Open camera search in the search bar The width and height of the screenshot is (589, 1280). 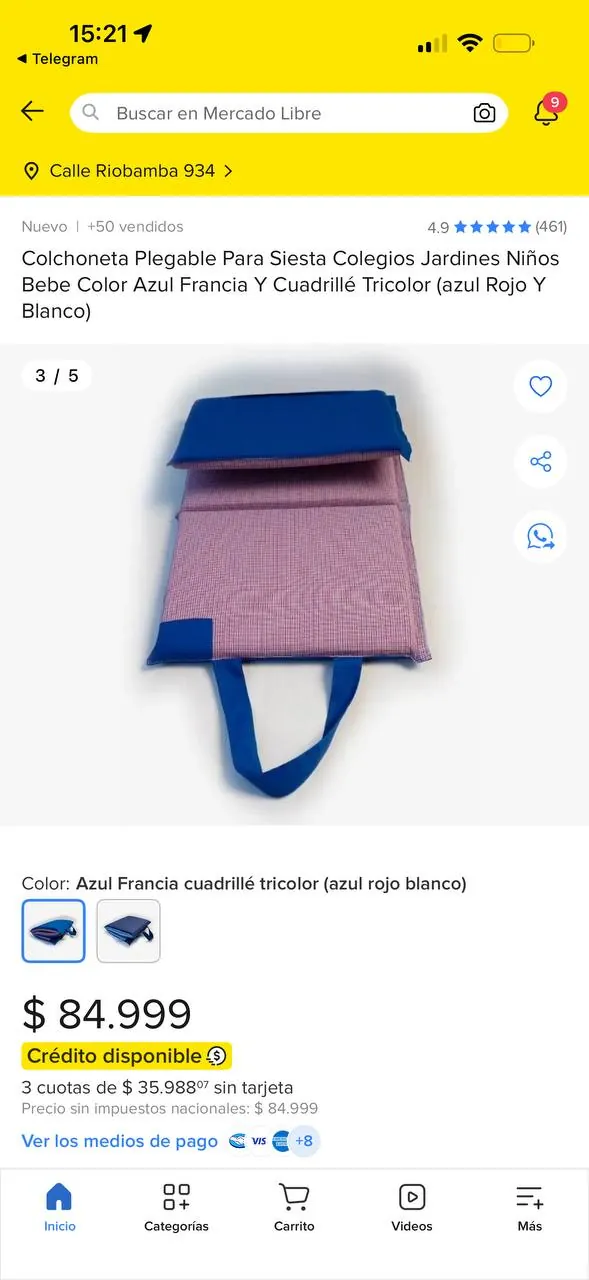click(484, 113)
